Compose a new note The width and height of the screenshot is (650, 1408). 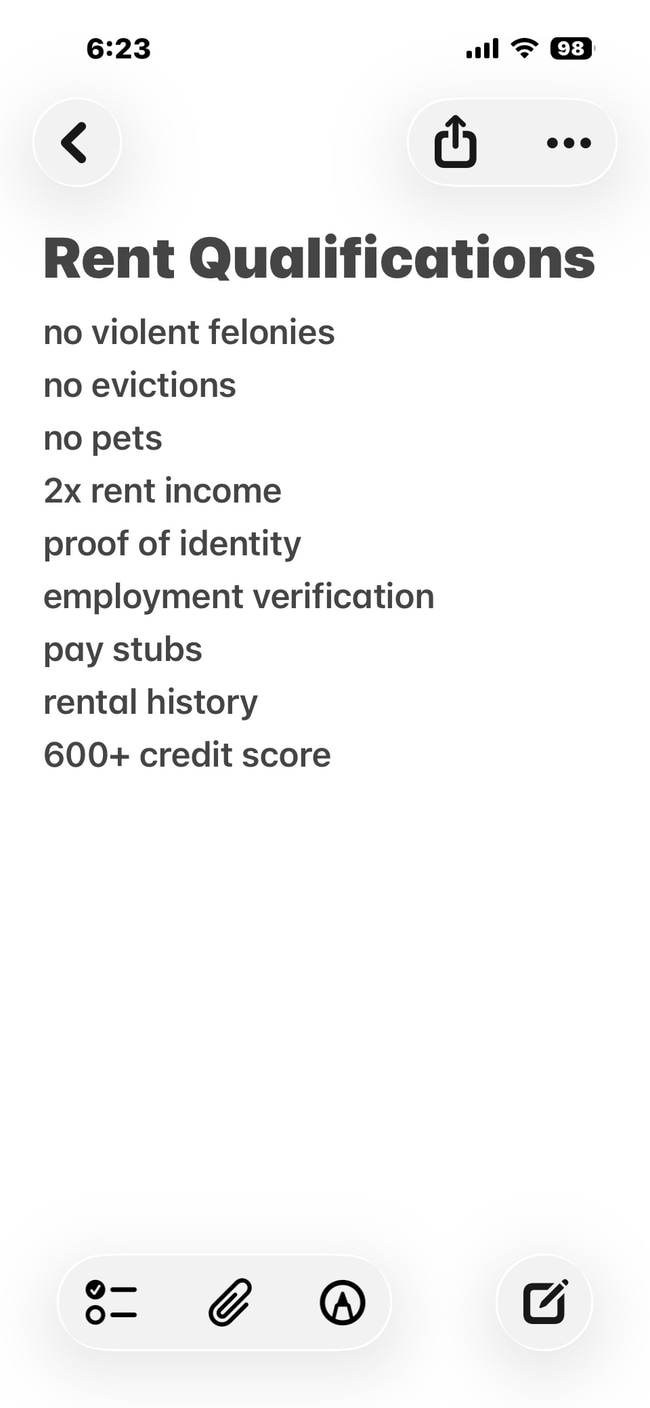(545, 1302)
